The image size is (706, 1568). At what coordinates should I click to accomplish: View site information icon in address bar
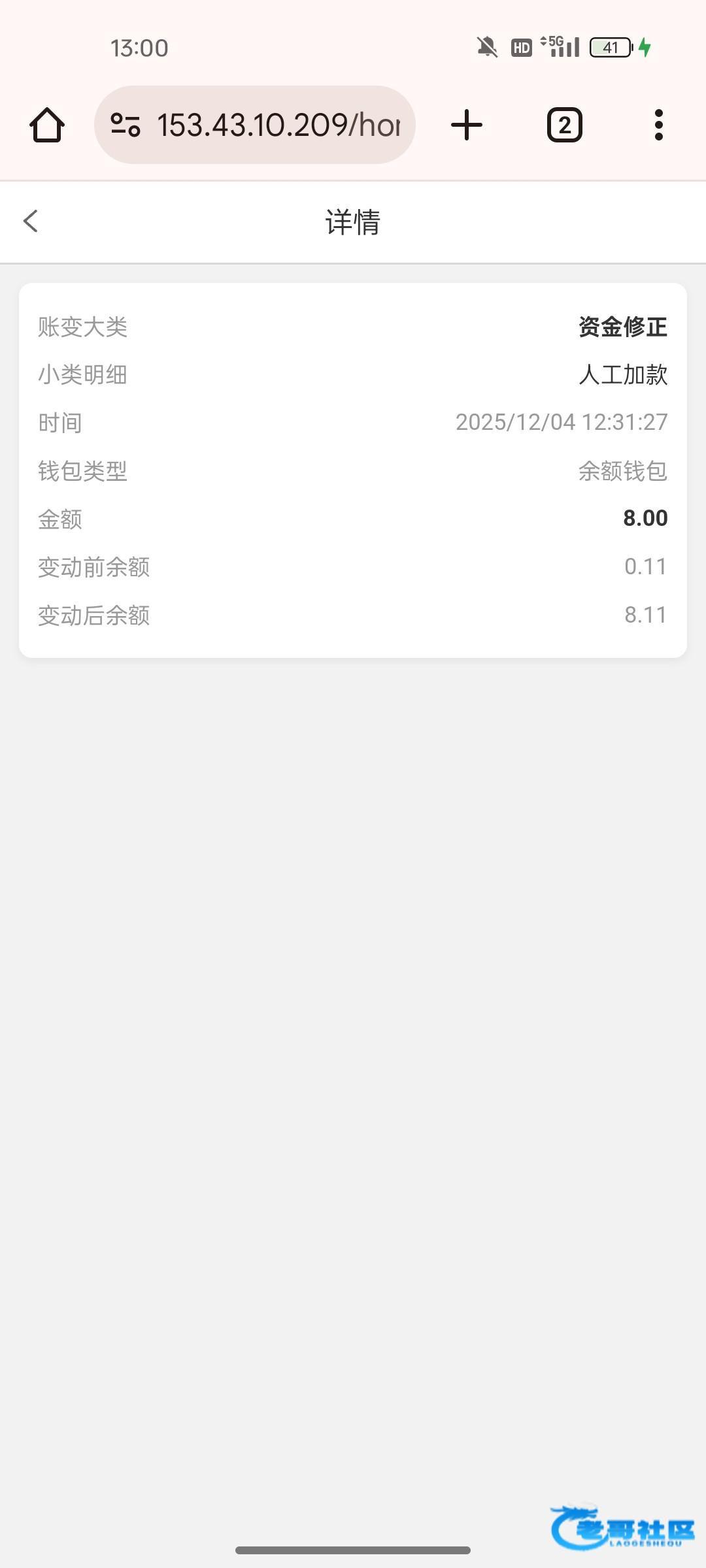coord(126,125)
